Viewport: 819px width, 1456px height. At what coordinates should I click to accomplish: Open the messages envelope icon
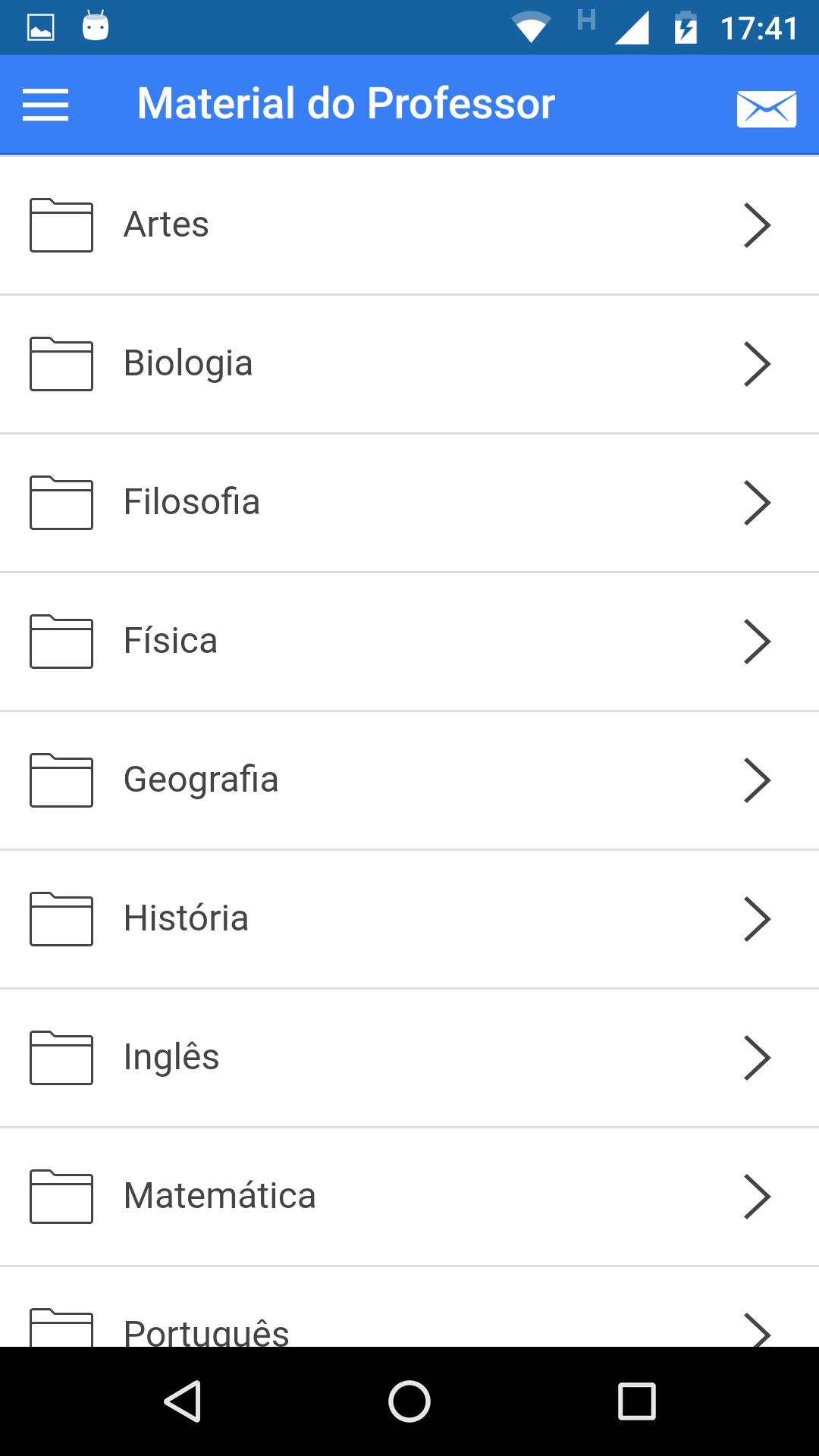(766, 108)
